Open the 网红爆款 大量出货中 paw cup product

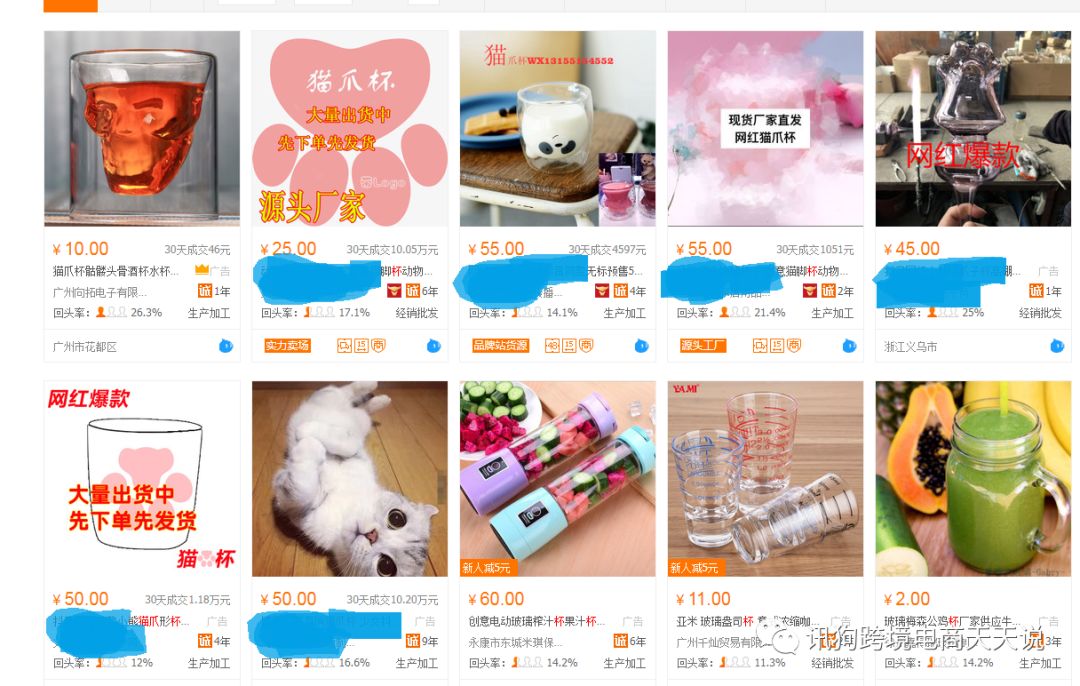142,478
